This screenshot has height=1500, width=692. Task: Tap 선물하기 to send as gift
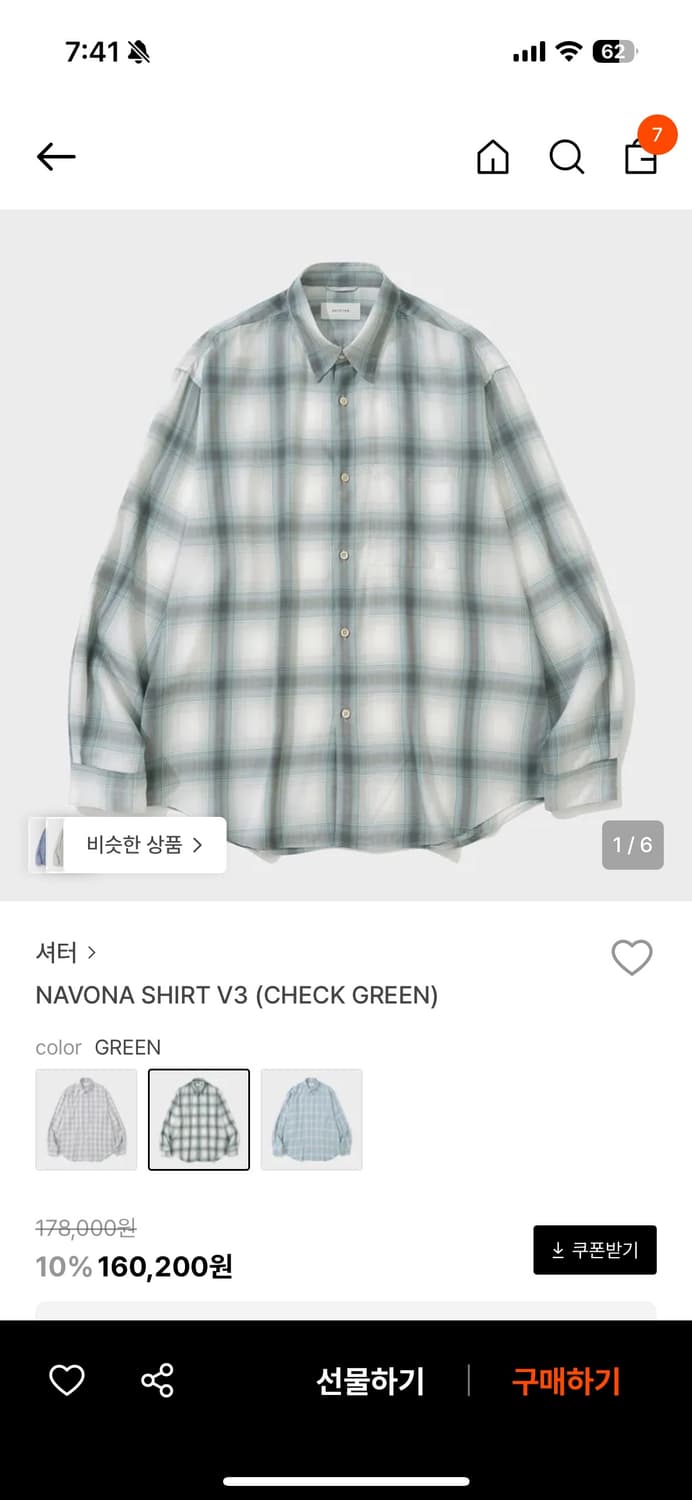(x=370, y=1381)
